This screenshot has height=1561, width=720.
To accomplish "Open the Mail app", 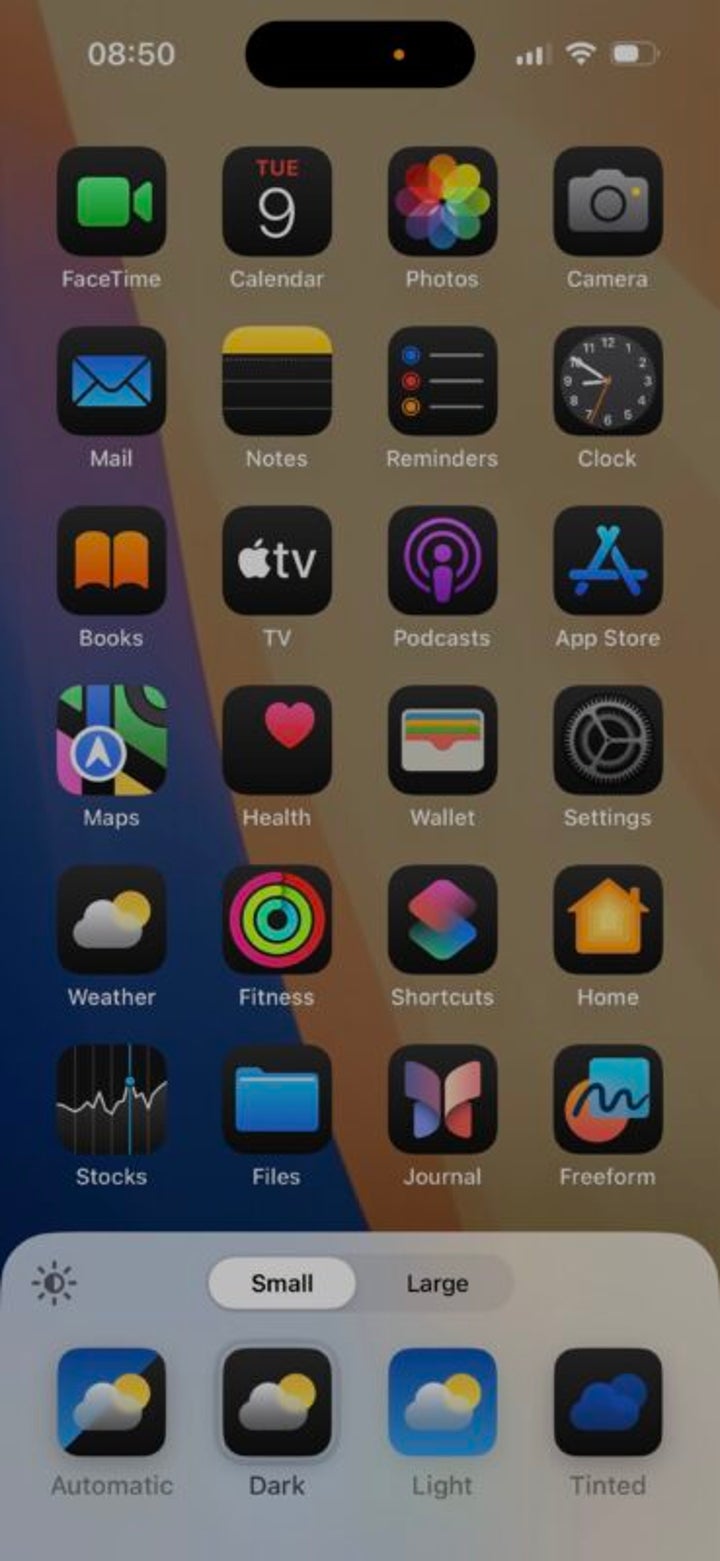I will (x=111, y=381).
